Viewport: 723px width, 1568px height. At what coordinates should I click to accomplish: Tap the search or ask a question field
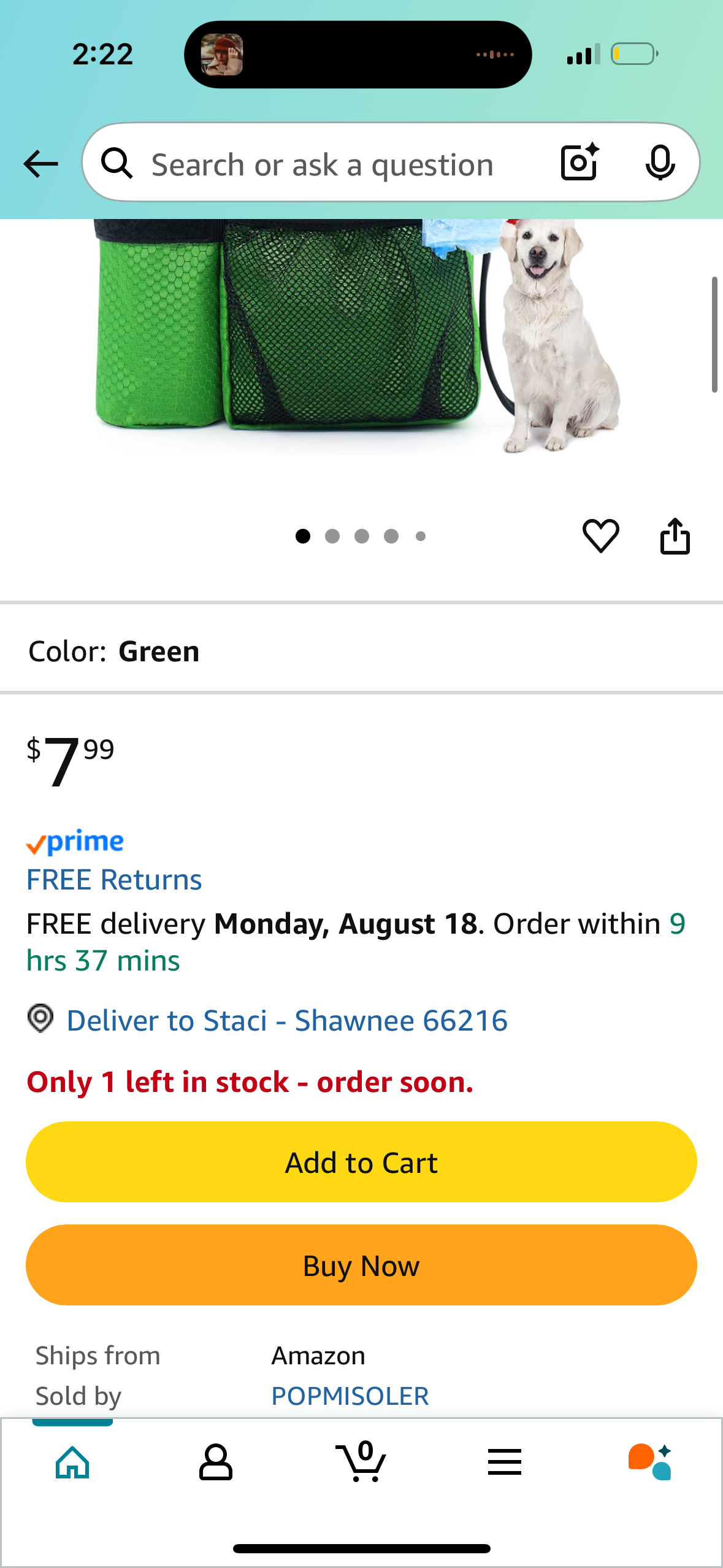(322, 164)
